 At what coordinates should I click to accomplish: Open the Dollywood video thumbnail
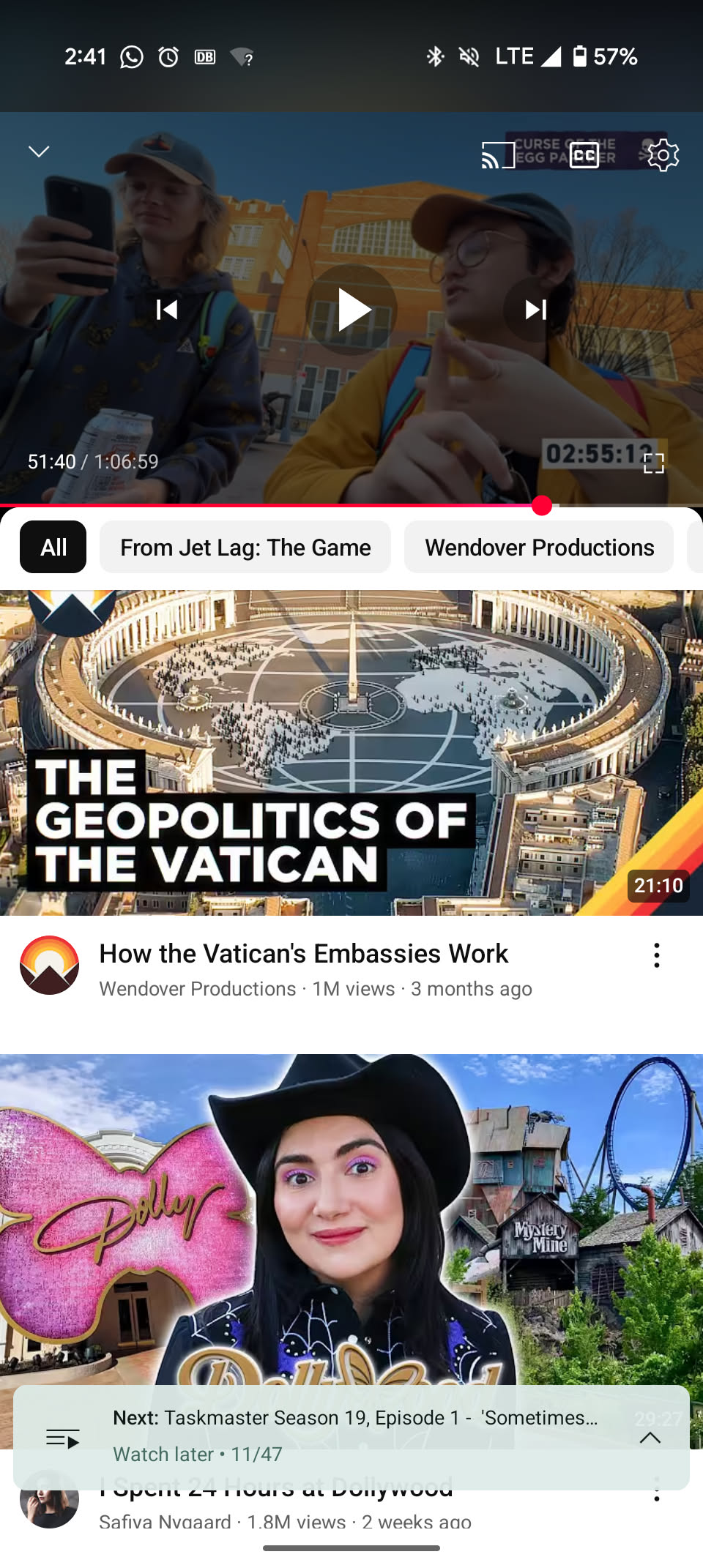[351, 1215]
